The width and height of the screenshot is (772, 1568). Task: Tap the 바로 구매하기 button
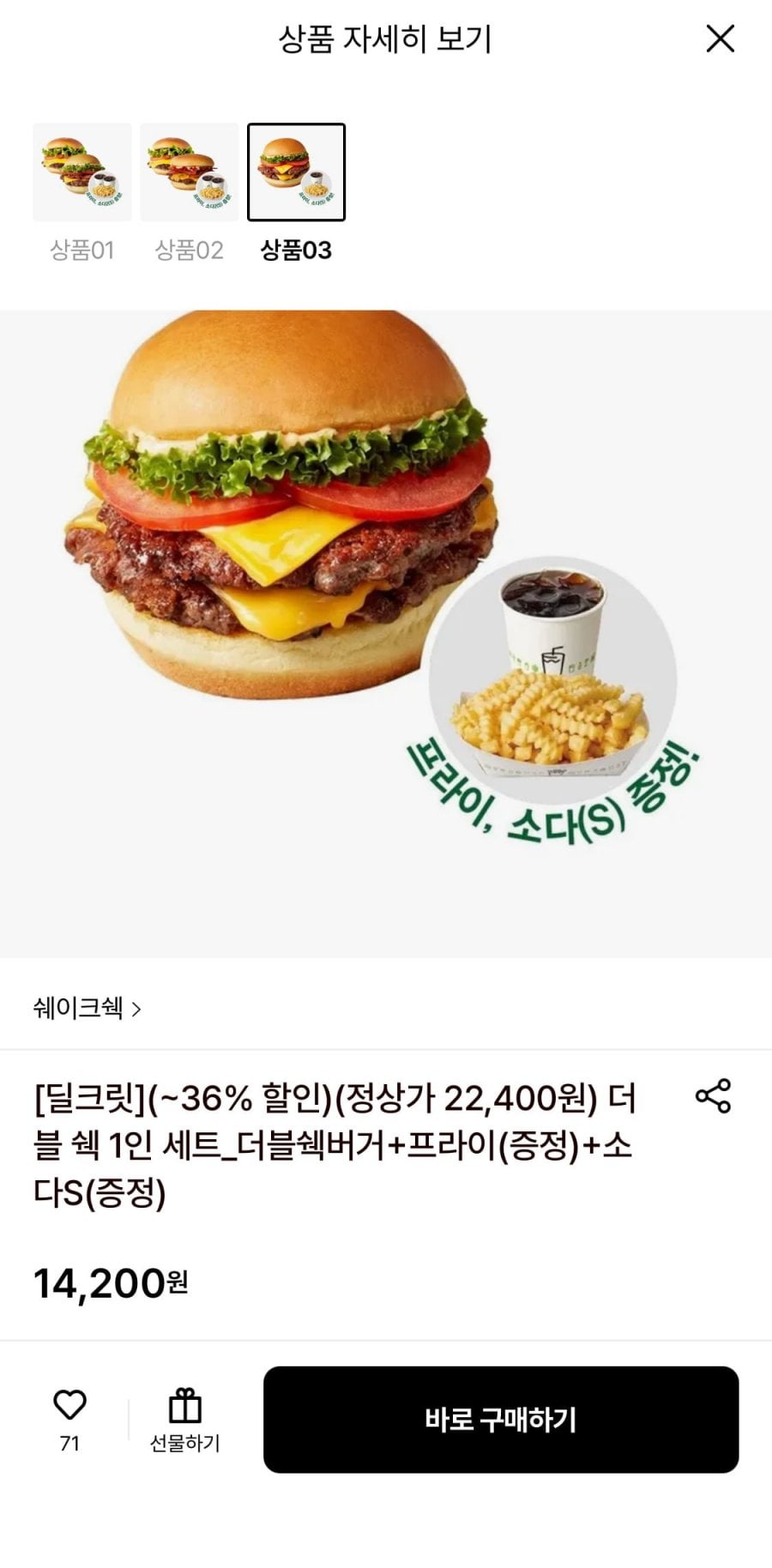pyautogui.click(x=500, y=1420)
